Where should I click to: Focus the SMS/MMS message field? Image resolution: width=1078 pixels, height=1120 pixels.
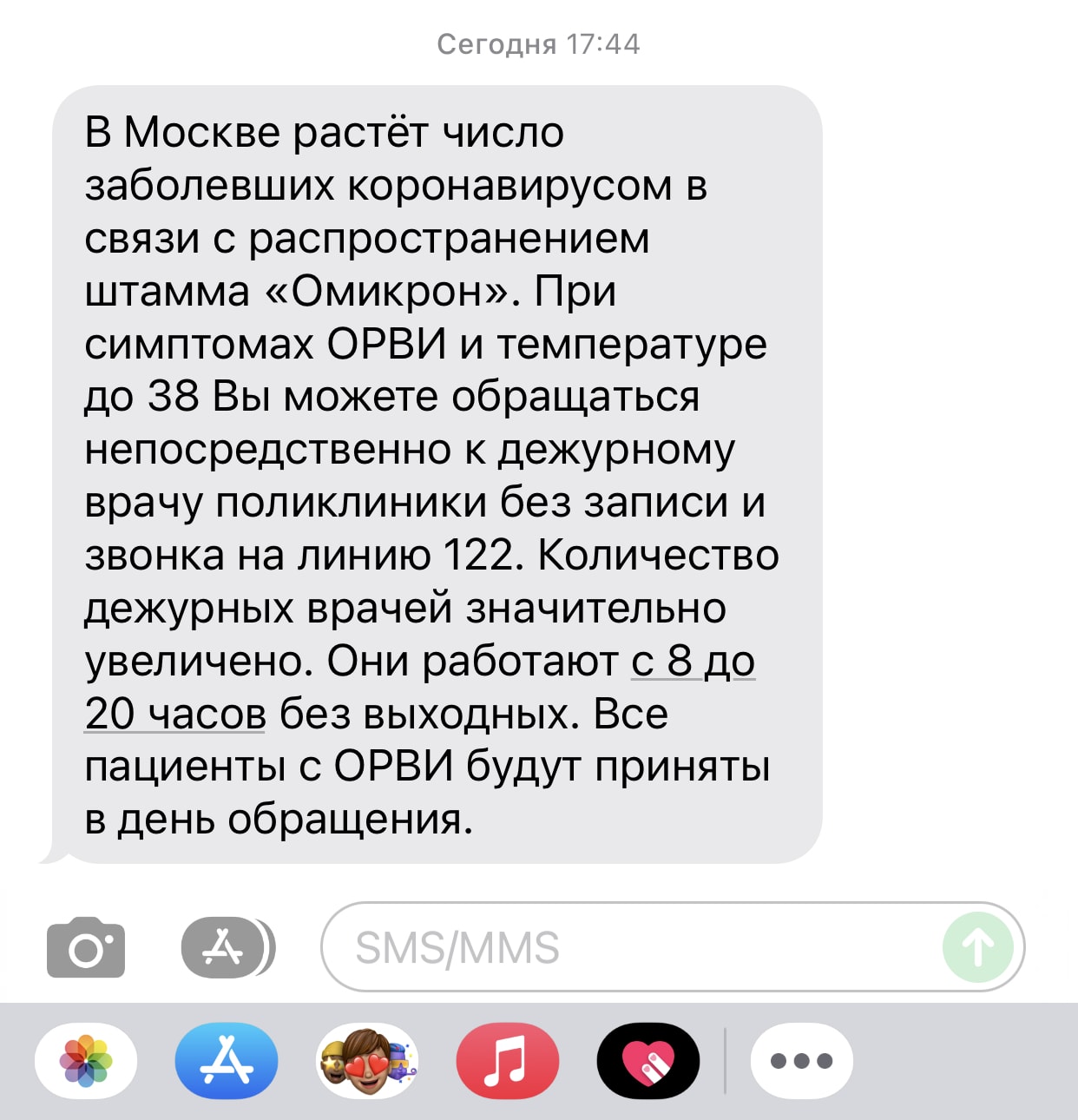625,947
